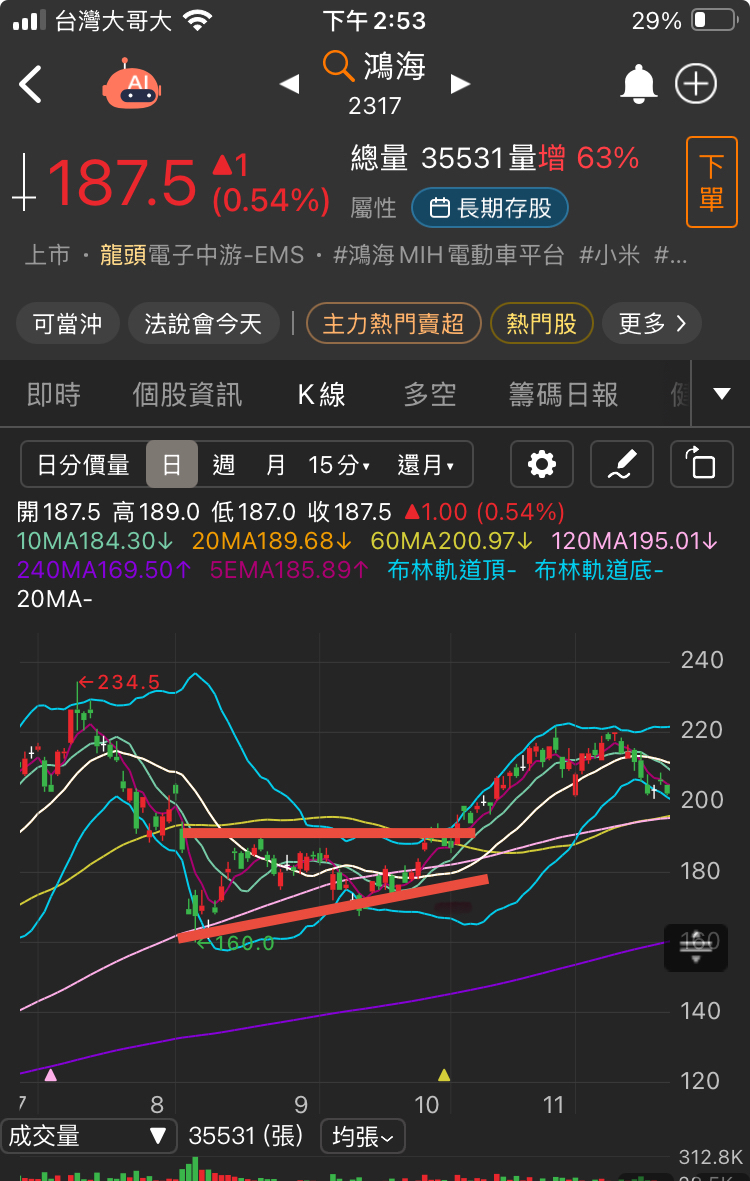Open chart settings gear
The width and height of the screenshot is (750, 1181).
tap(542, 465)
